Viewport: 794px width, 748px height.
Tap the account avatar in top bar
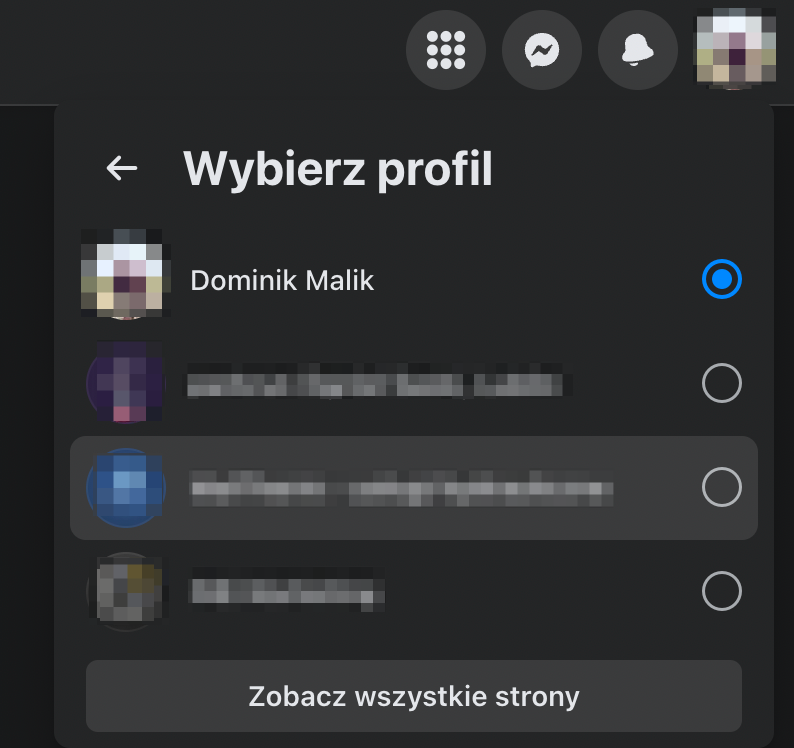736,47
